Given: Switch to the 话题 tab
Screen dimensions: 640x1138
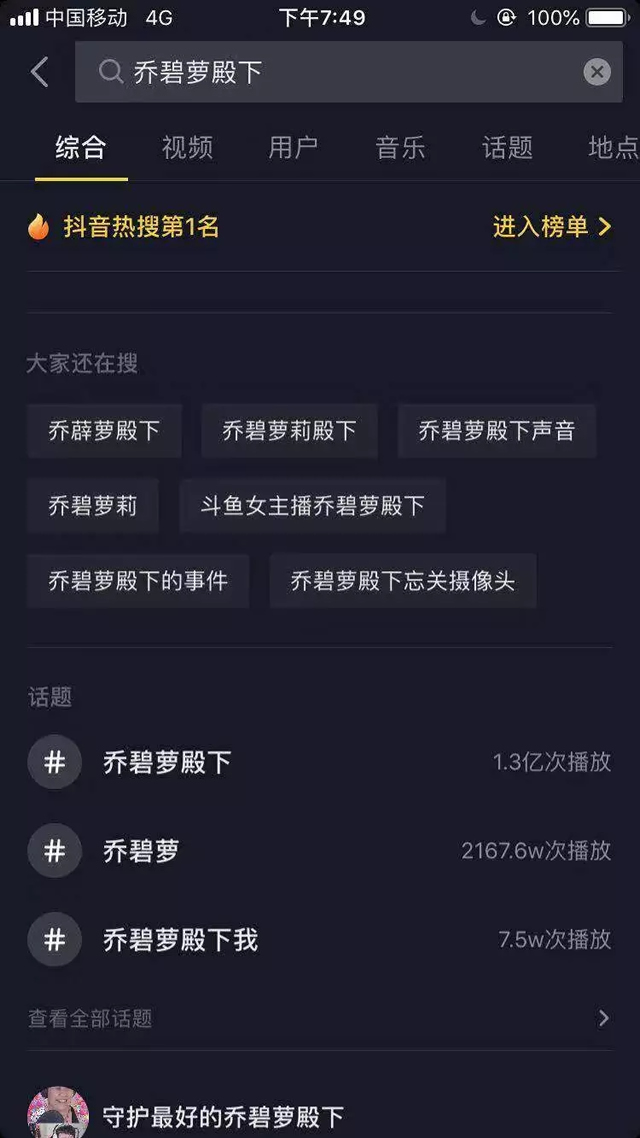Looking at the screenshot, I should click(x=507, y=148).
